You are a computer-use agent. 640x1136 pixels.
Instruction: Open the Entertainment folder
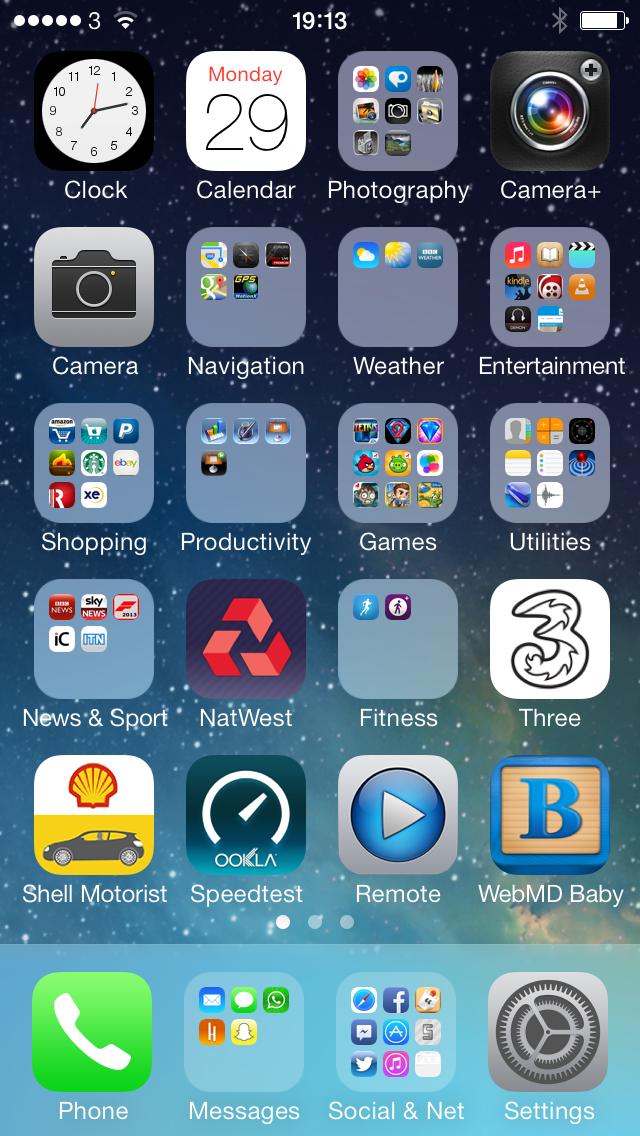550,287
